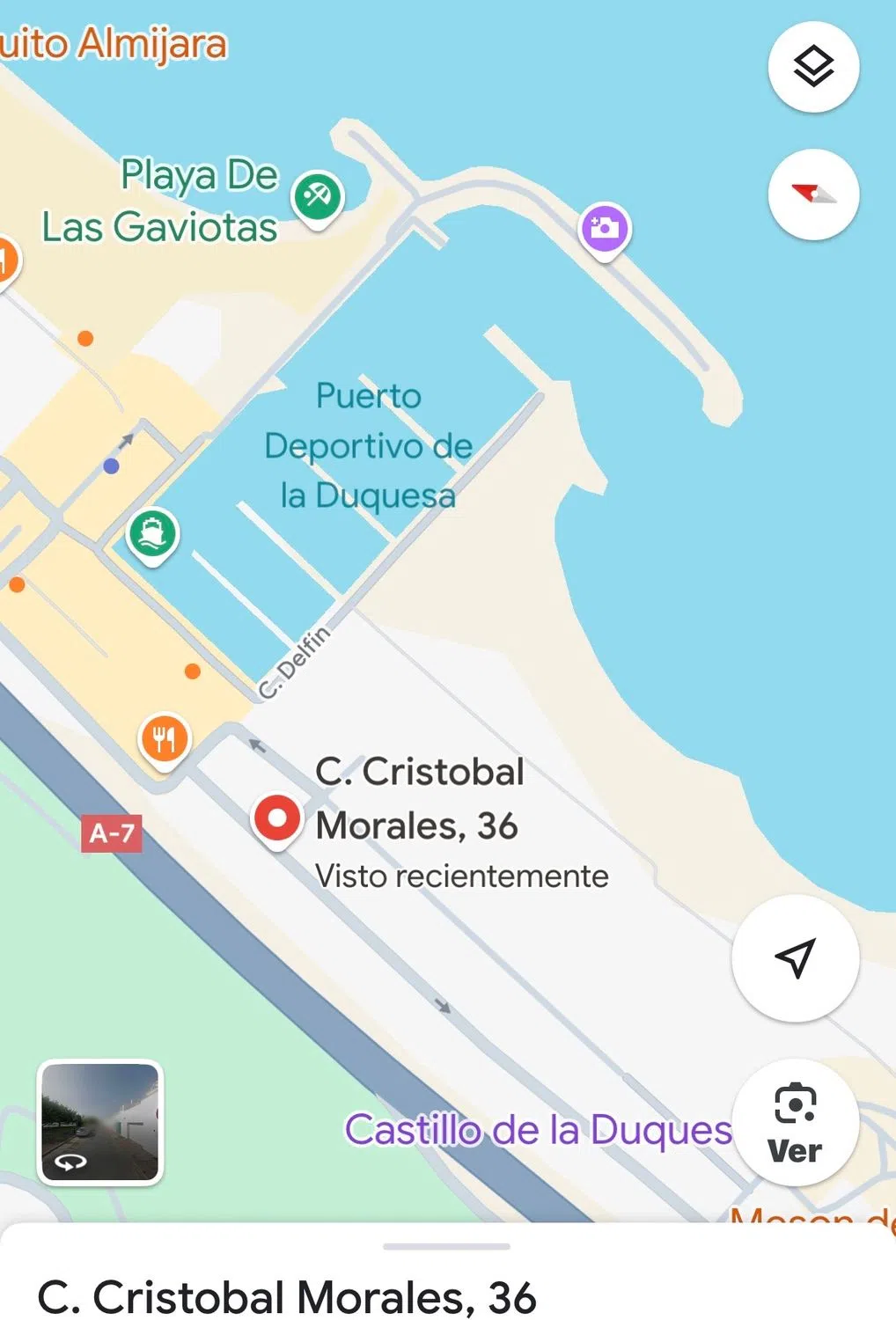Expand the C. Cristobal Morales, 36 sheet
896x1320 pixels.
(447, 1246)
